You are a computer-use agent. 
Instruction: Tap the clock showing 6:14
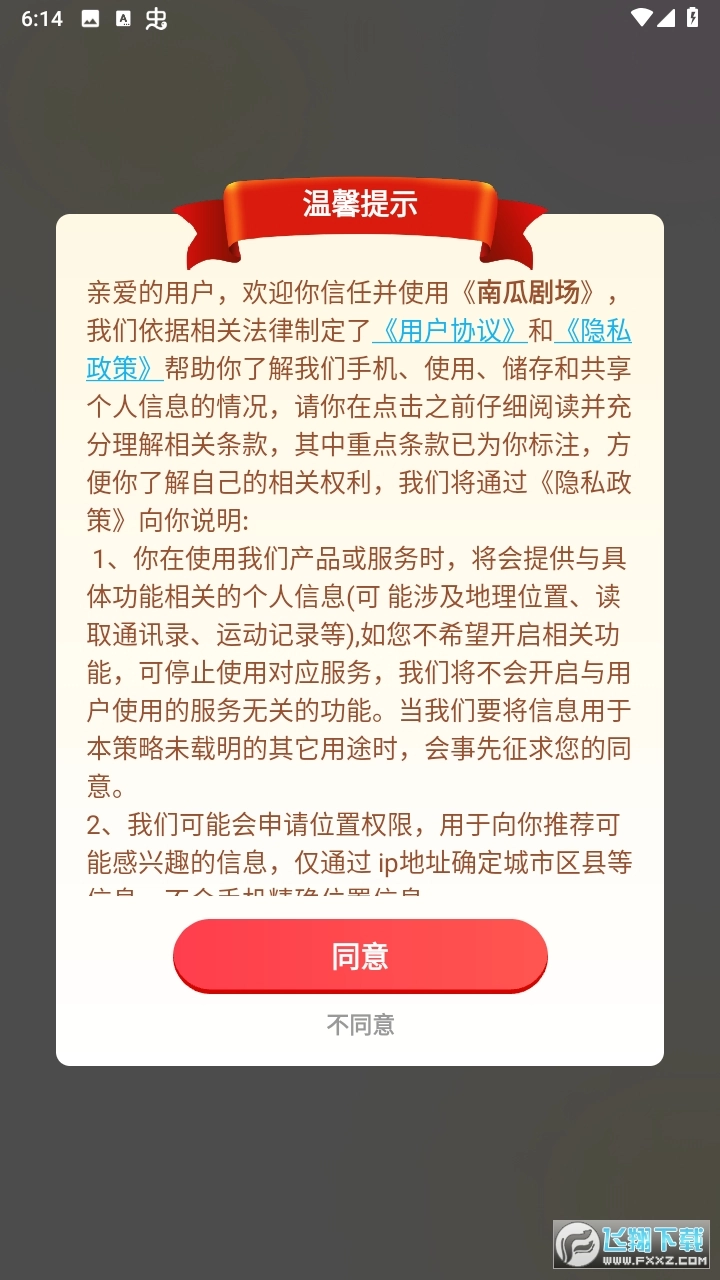pyautogui.click(x=42, y=17)
